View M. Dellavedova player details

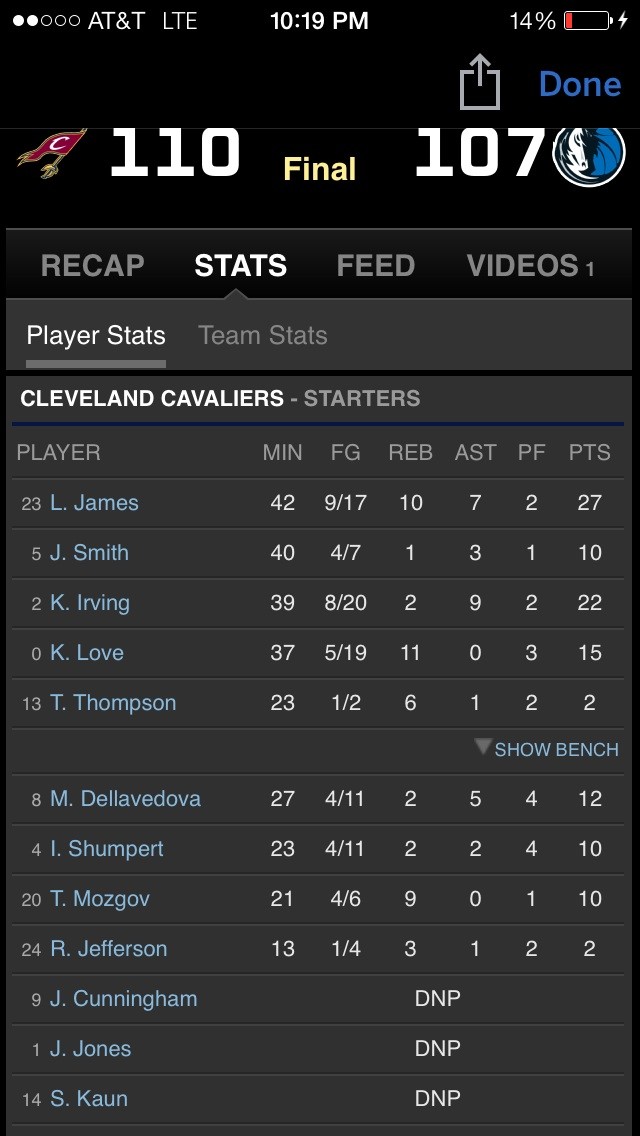125,799
